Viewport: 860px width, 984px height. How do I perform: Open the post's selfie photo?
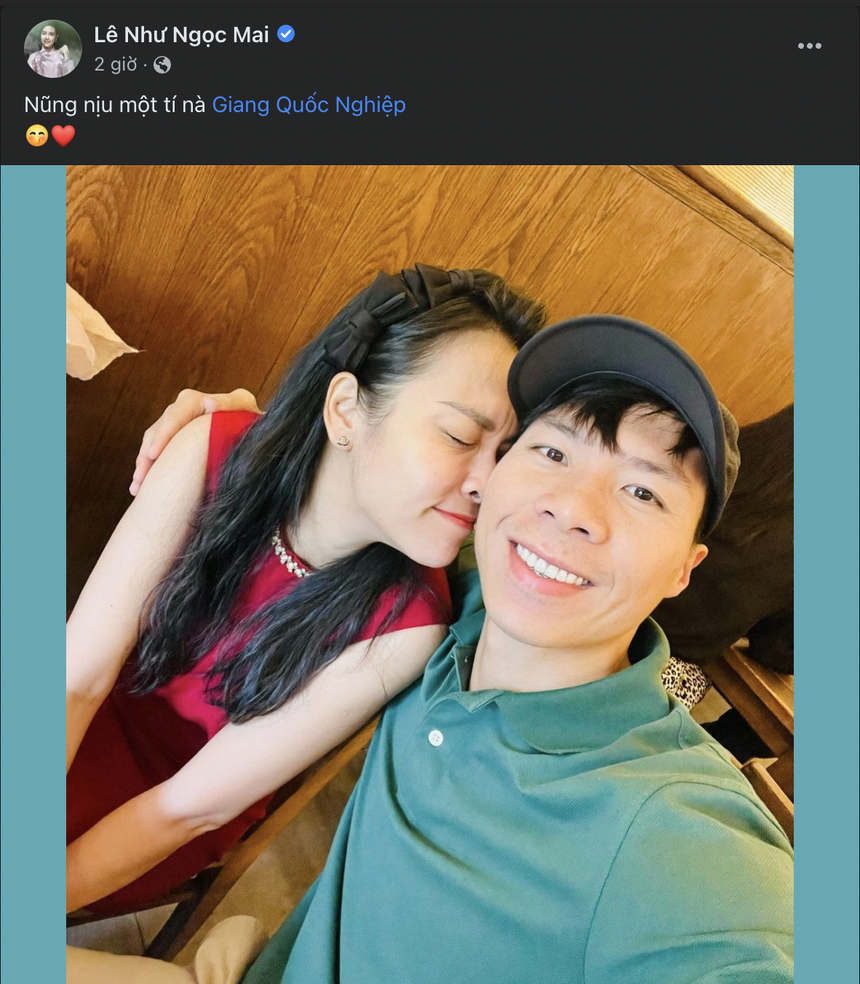[430, 574]
